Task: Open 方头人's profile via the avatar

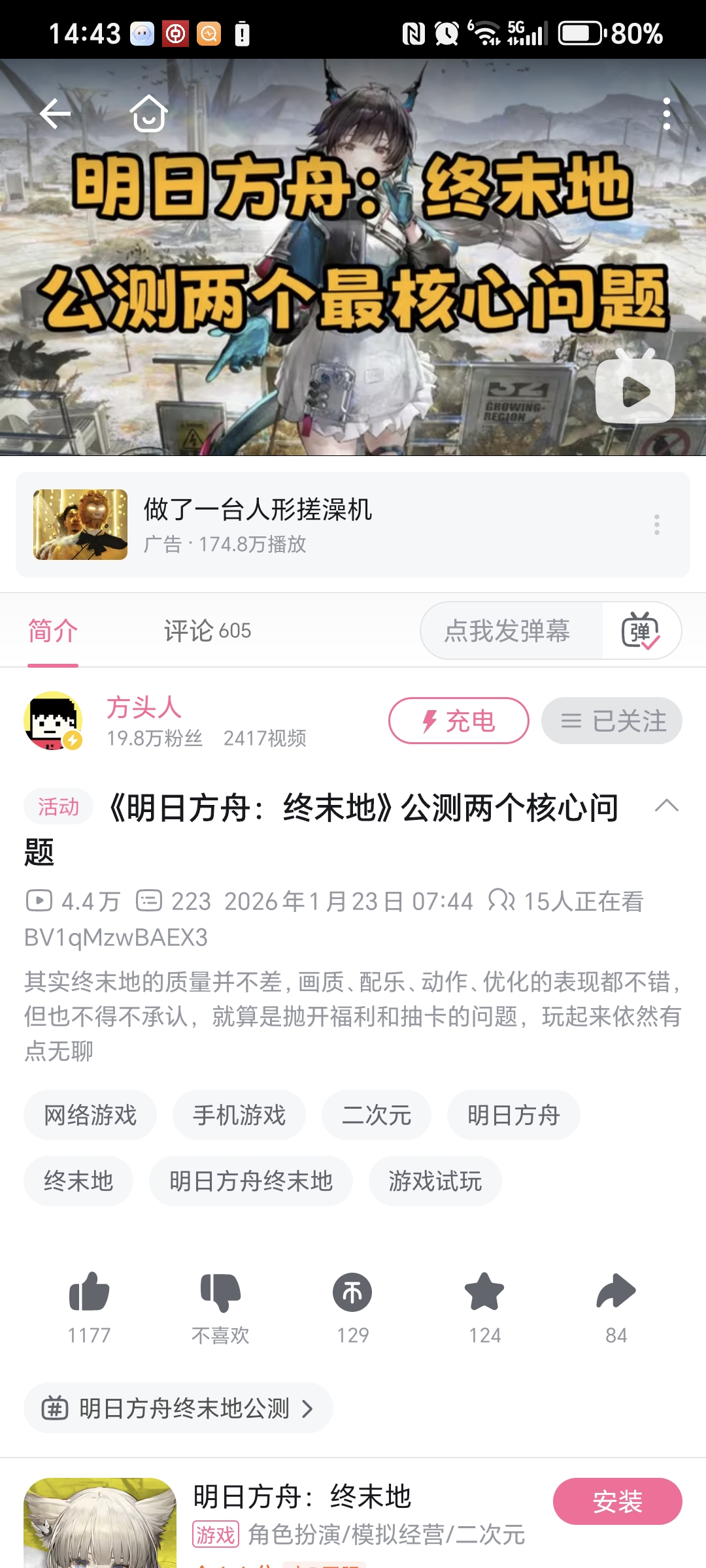Action: tap(53, 721)
